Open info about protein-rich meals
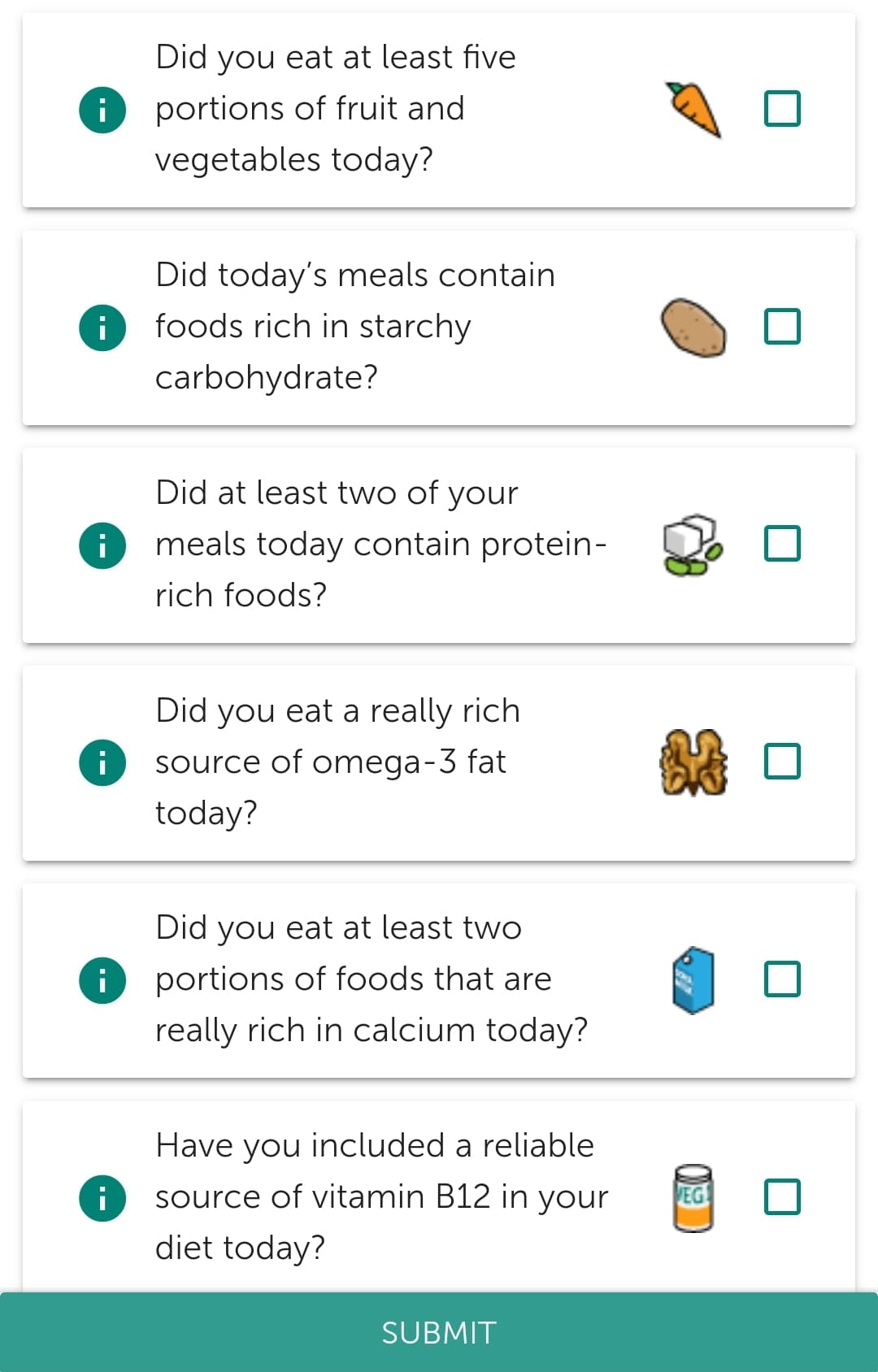The width and height of the screenshot is (878, 1372). tap(102, 545)
